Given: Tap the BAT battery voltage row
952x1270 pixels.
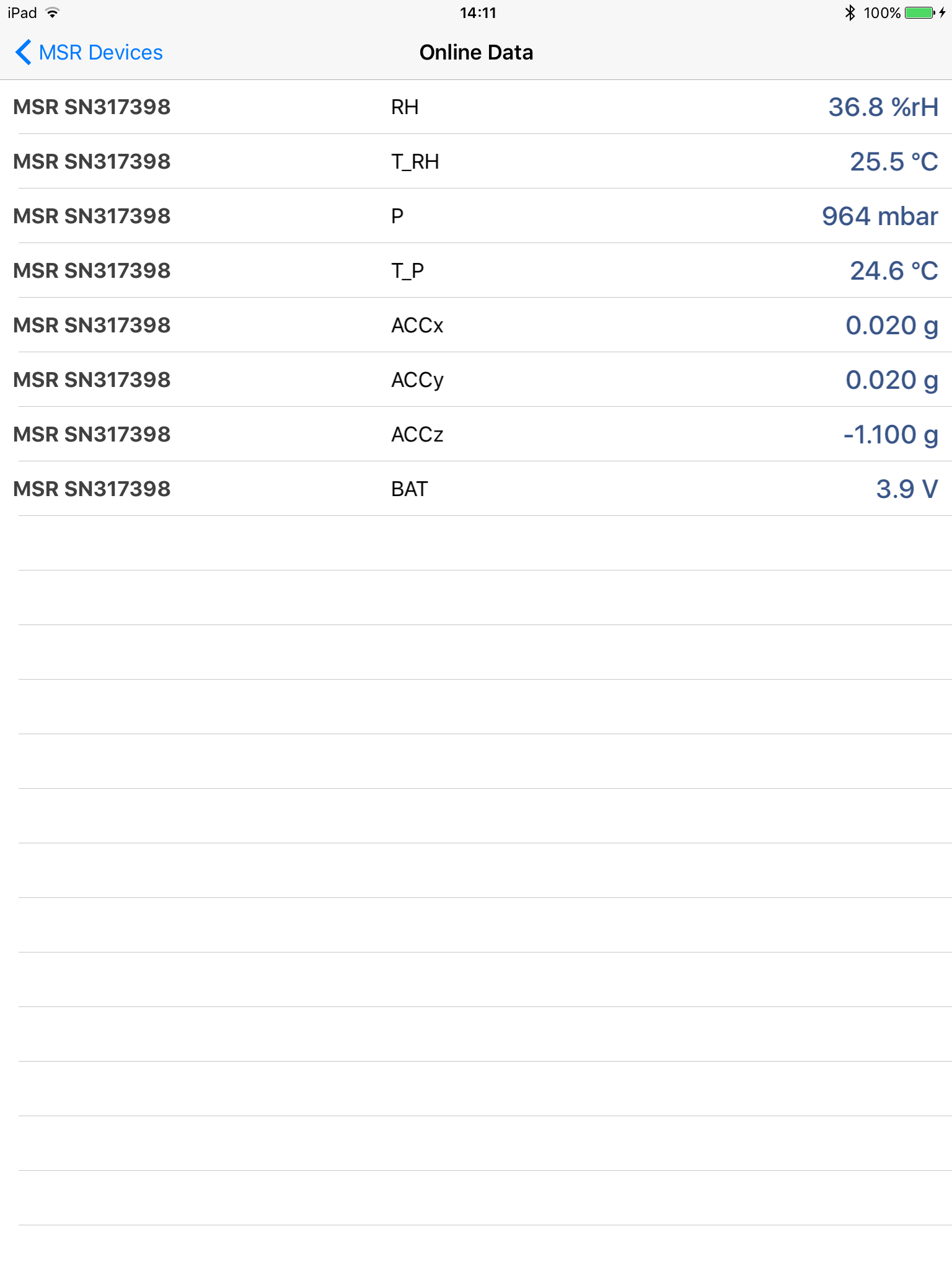Looking at the screenshot, I should 476,489.
